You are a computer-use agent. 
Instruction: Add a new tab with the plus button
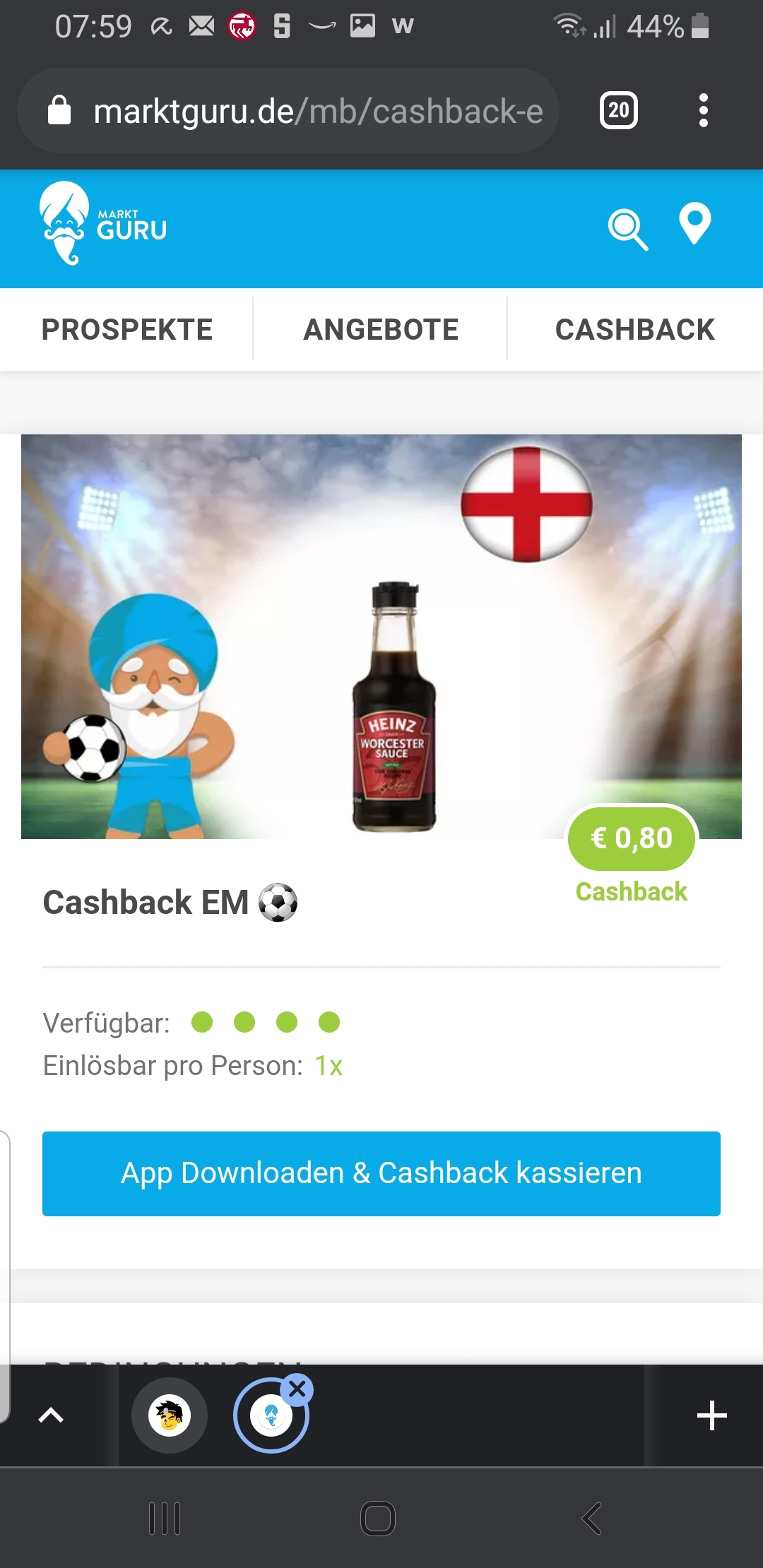click(711, 1415)
